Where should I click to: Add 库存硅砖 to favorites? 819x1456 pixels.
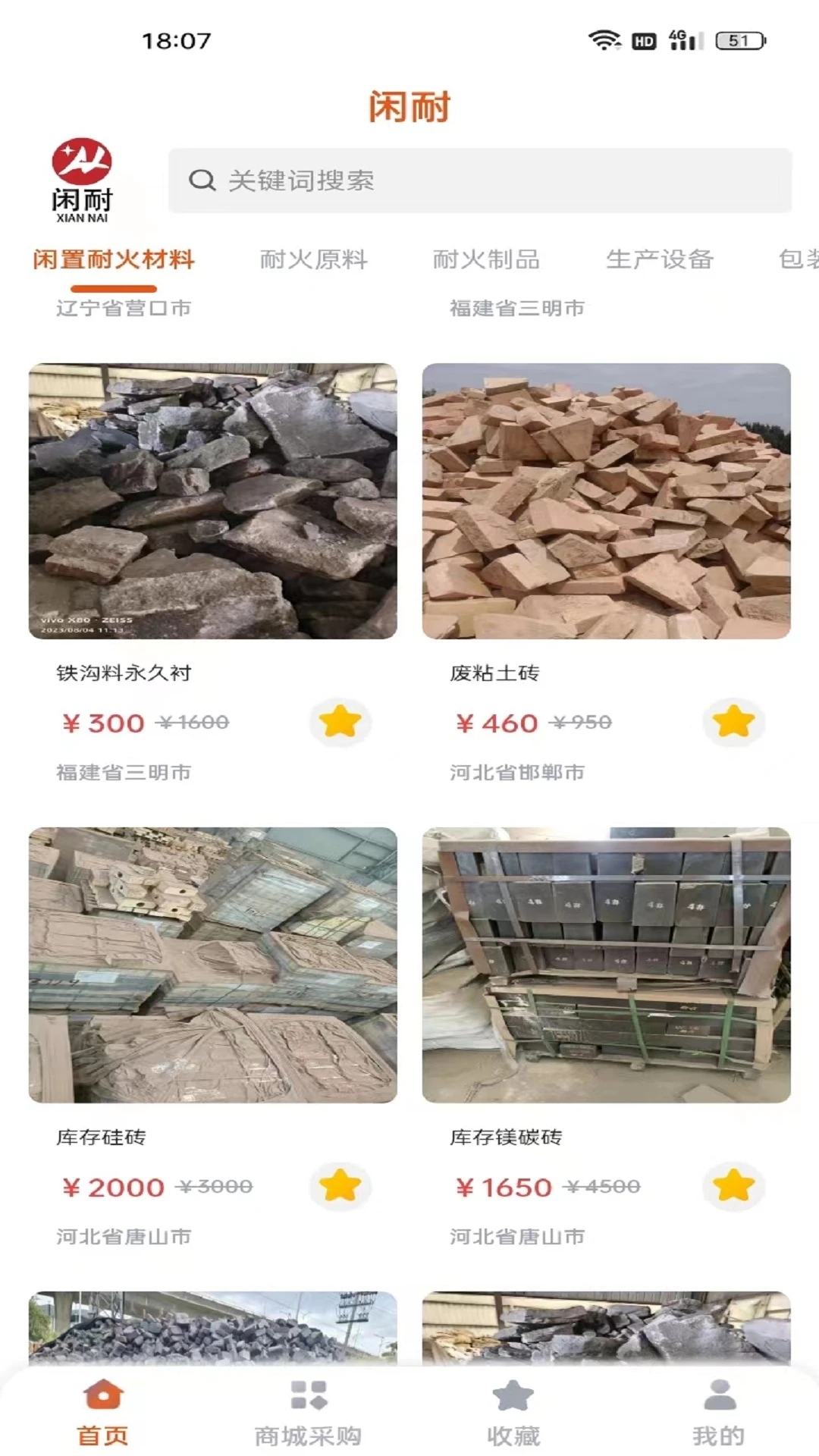click(340, 1185)
